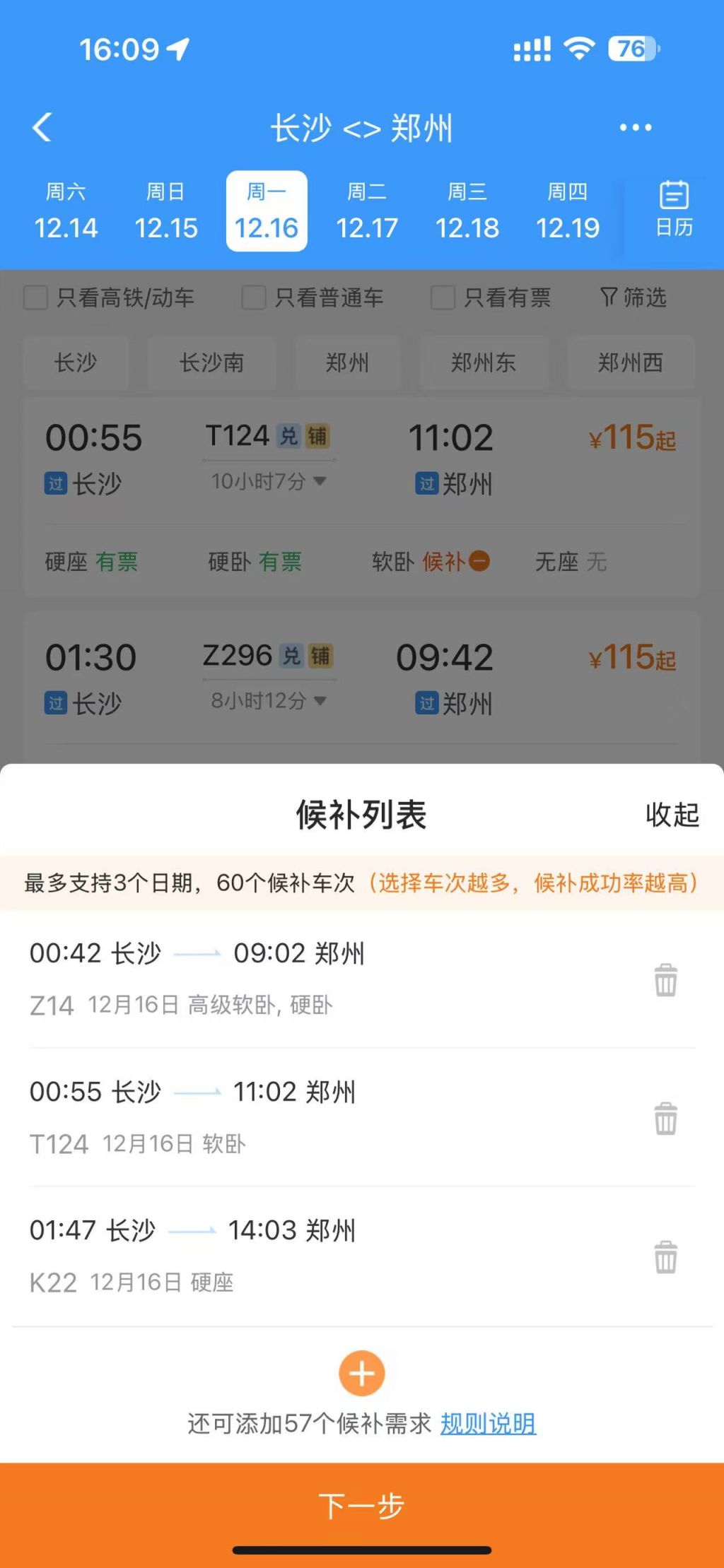Viewport: 724px width, 1568px height.
Task: Open the three-dot overflow menu
Action: pos(635,128)
